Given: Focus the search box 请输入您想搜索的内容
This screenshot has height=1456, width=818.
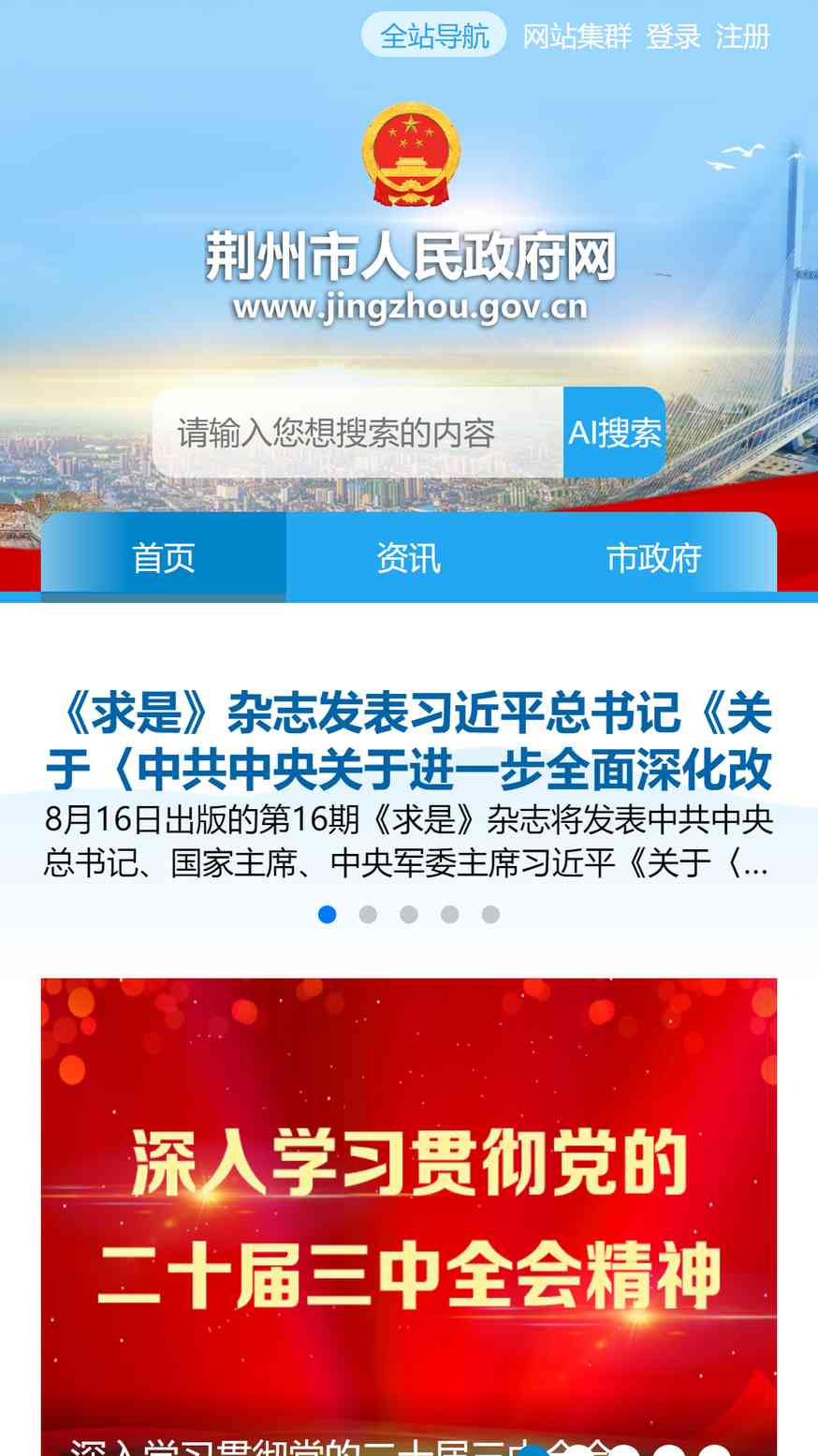Looking at the screenshot, I should pyautogui.click(x=358, y=433).
